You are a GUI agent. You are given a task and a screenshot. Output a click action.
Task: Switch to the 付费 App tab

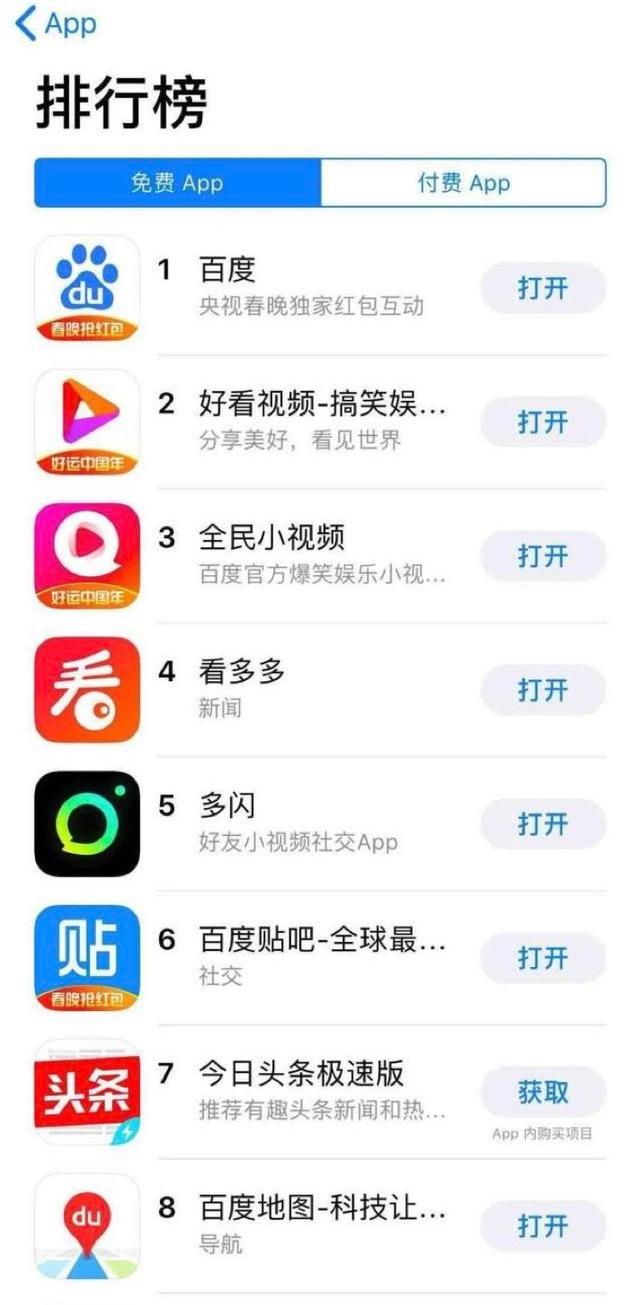[x=463, y=183]
